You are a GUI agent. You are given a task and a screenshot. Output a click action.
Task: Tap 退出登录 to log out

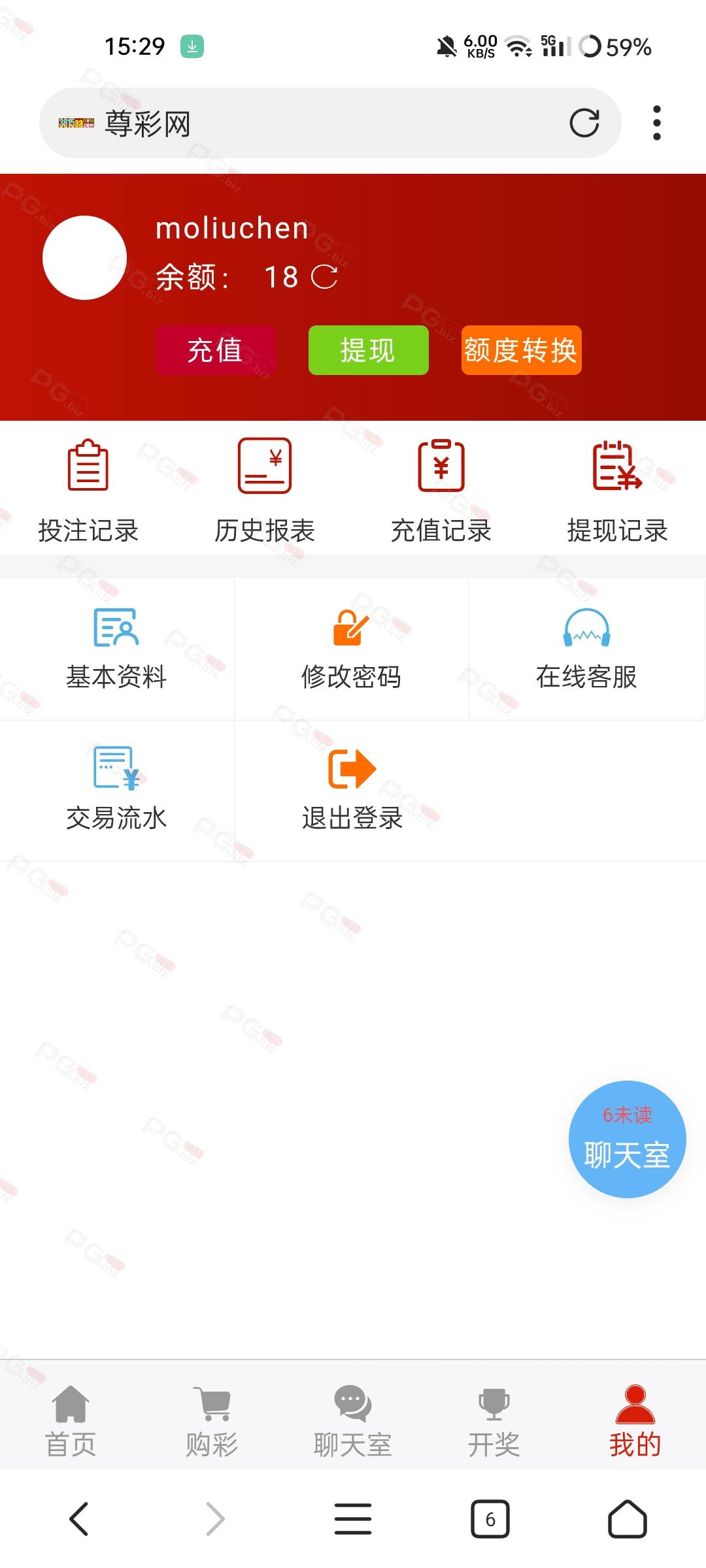[352, 790]
